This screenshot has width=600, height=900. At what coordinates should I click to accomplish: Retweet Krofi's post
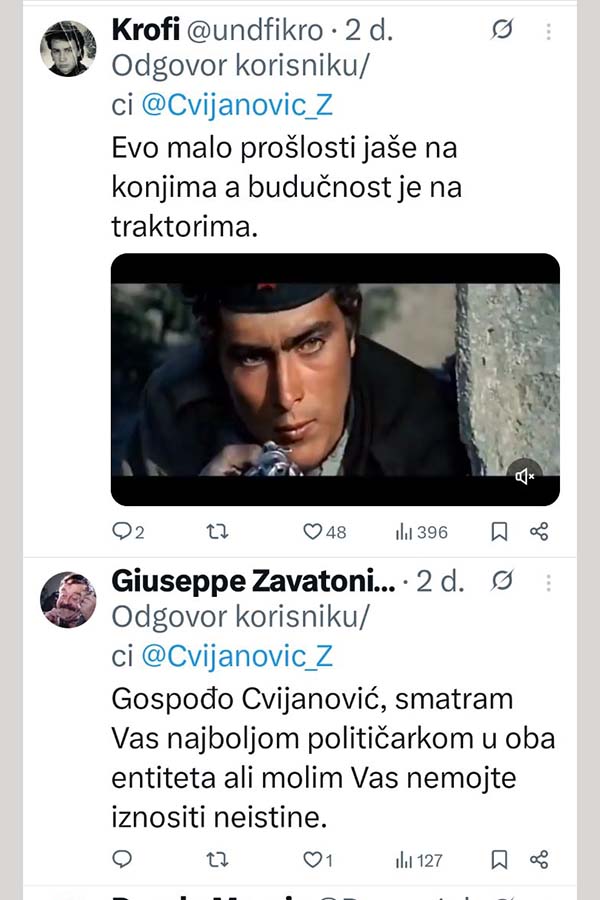point(217,532)
